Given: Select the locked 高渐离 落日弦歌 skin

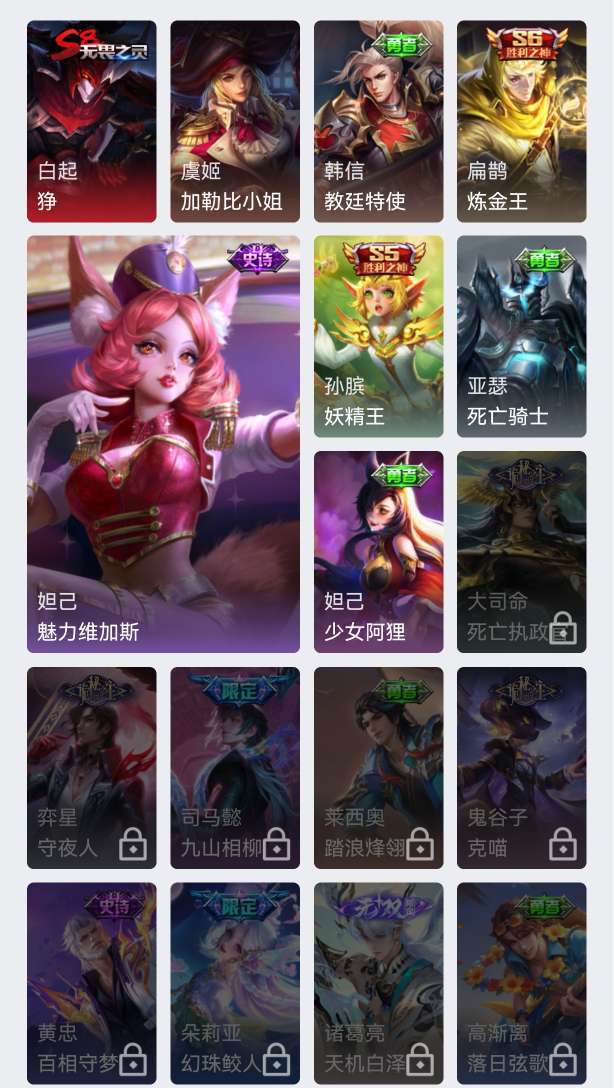Looking at the screenshot, I should pyautogui.click(x=521, y=983).
